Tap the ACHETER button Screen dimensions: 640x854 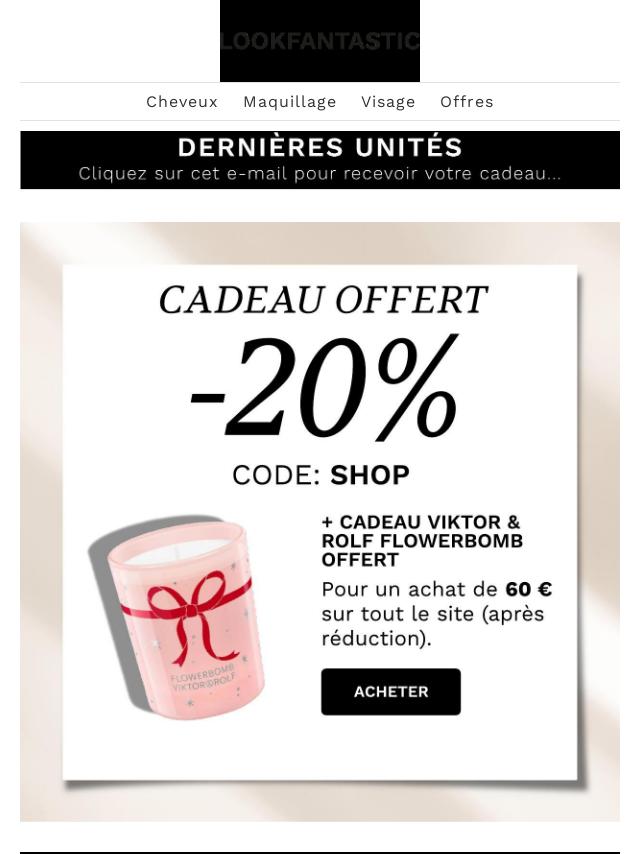[391, 692]
